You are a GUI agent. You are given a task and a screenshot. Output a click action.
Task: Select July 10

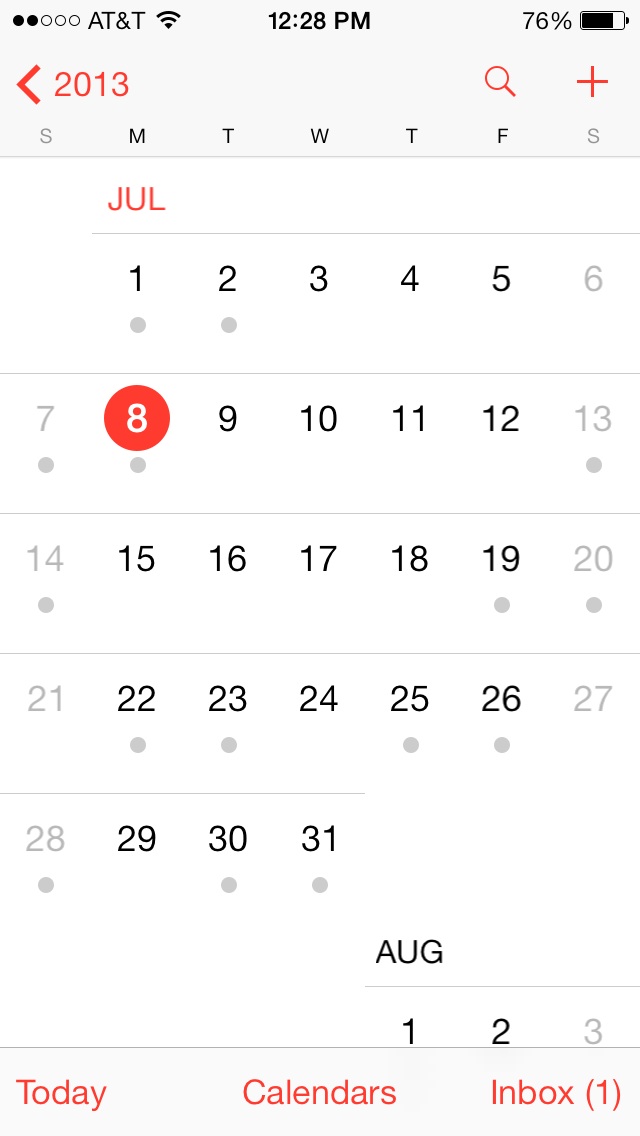319,419
